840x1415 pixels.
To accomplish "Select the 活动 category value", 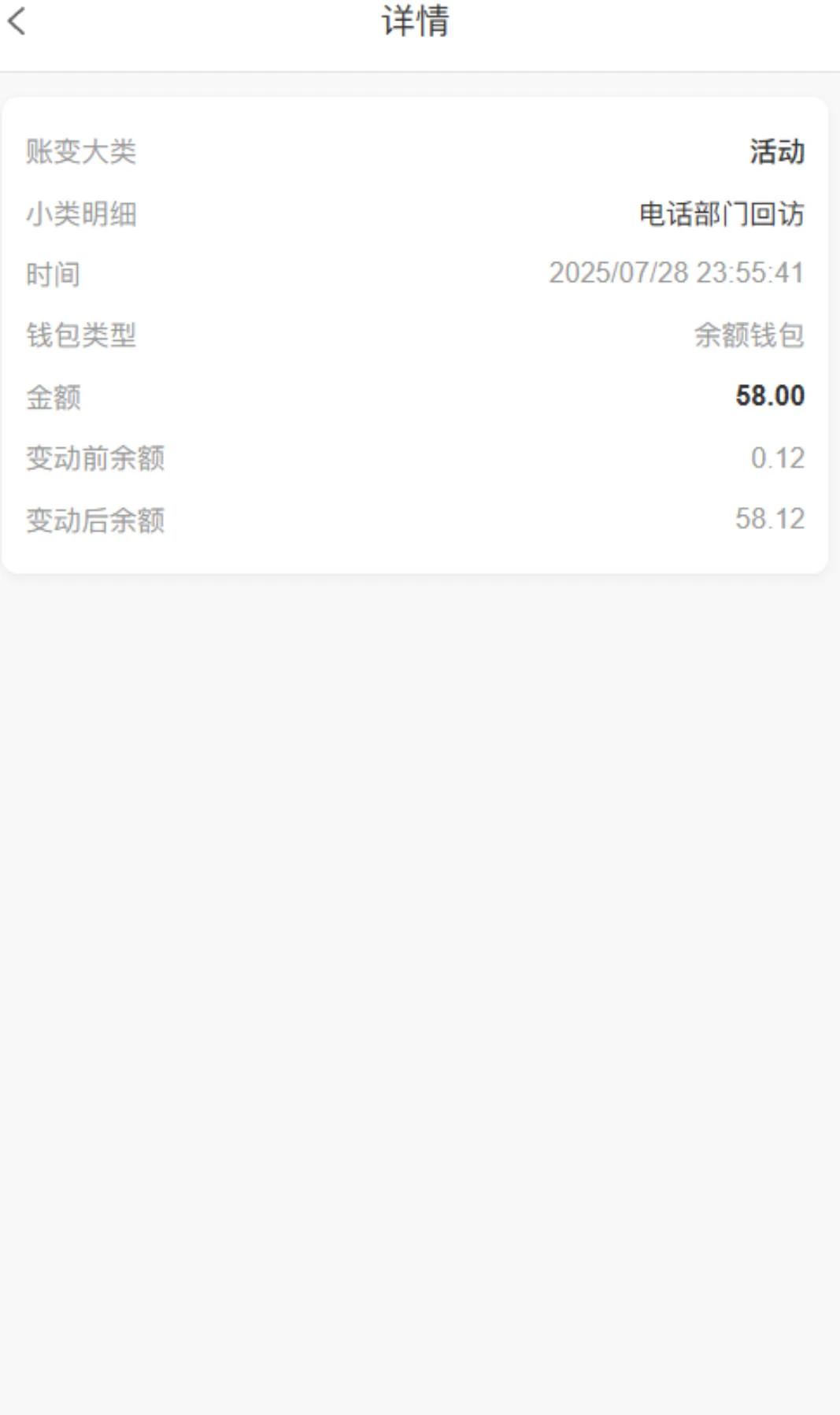I will coord(775,151).
